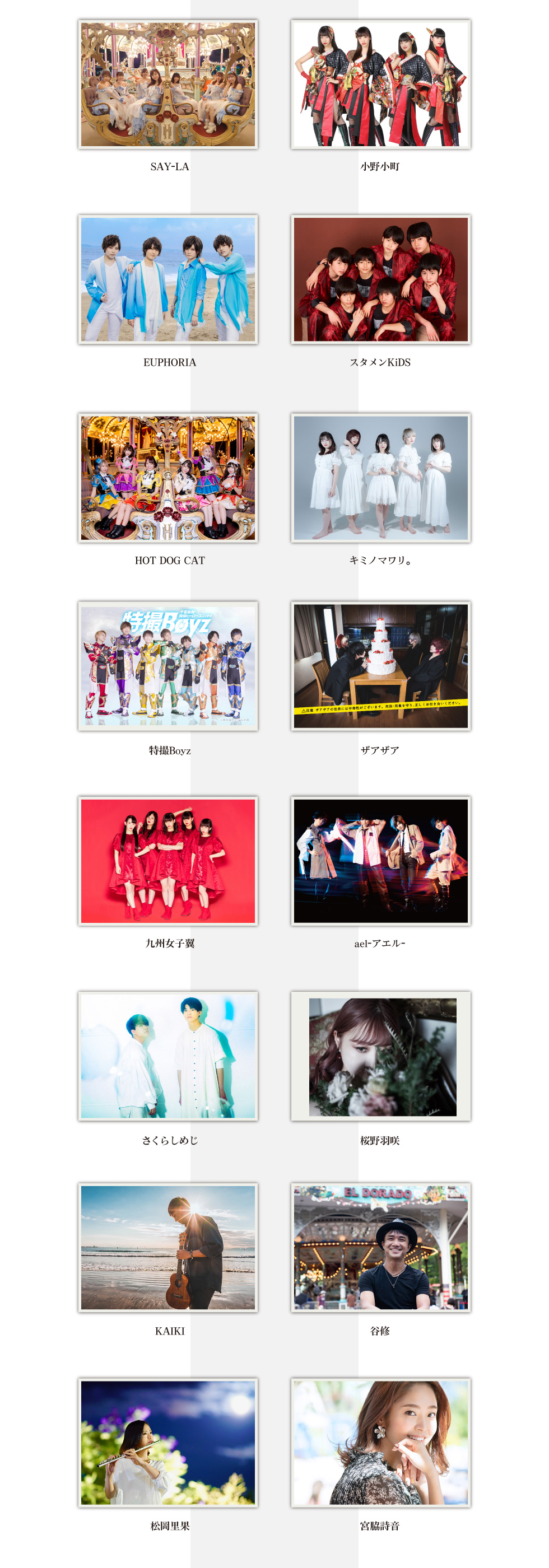The height and width of the screenshot is (1568, 549).
Task: Select the さくらしめじ tile
Action: [168, 1056]
